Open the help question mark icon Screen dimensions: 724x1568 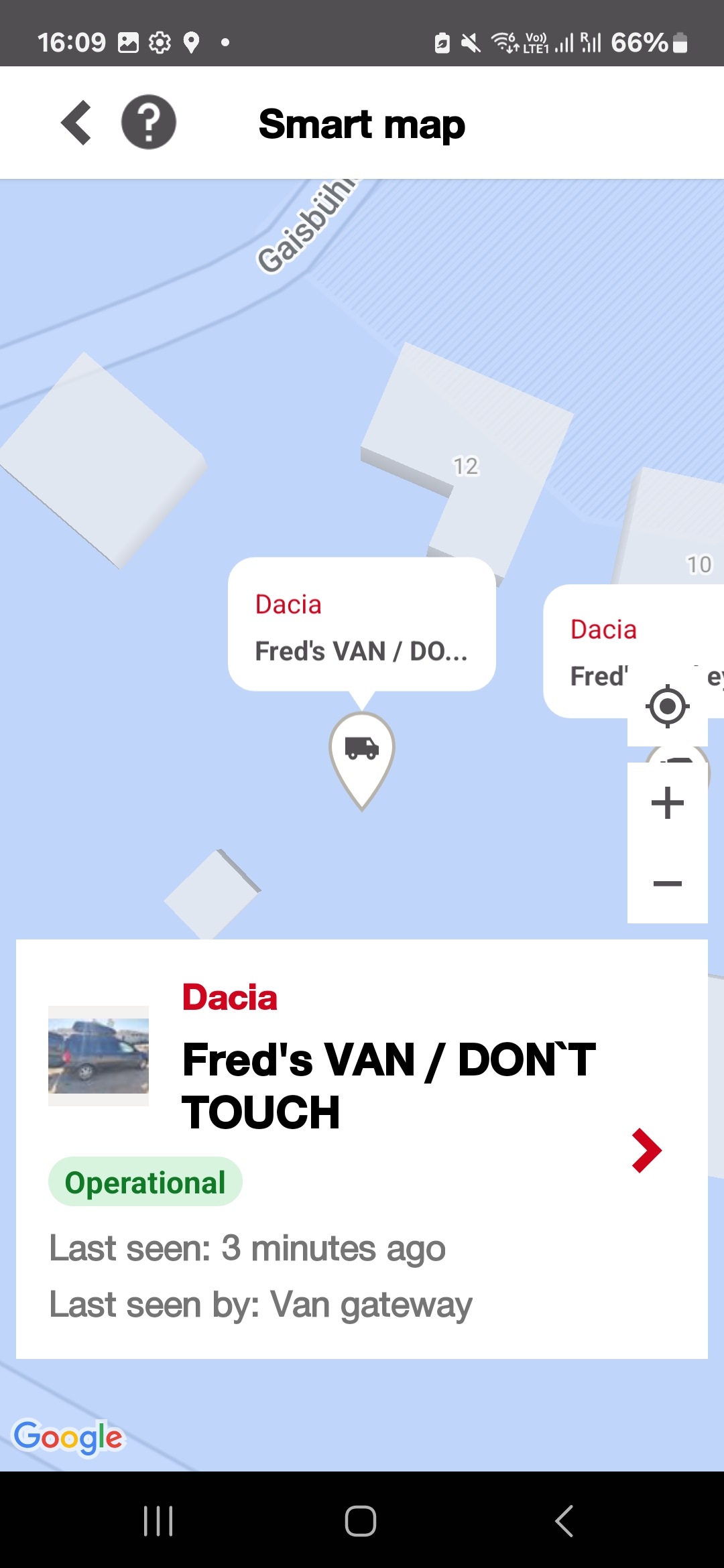tap(149, 122)
